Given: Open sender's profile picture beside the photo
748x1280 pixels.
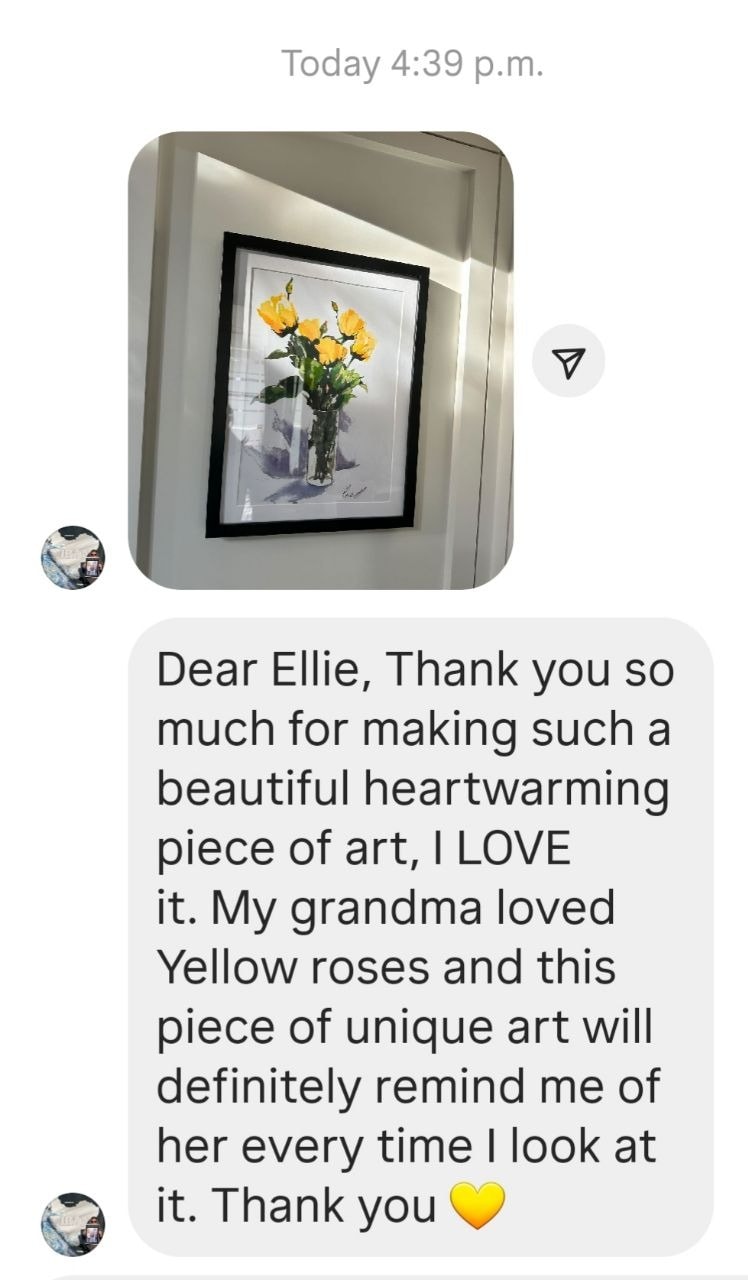Looking at the screenshot, I should pyautogui.click(x=73, y=557).
